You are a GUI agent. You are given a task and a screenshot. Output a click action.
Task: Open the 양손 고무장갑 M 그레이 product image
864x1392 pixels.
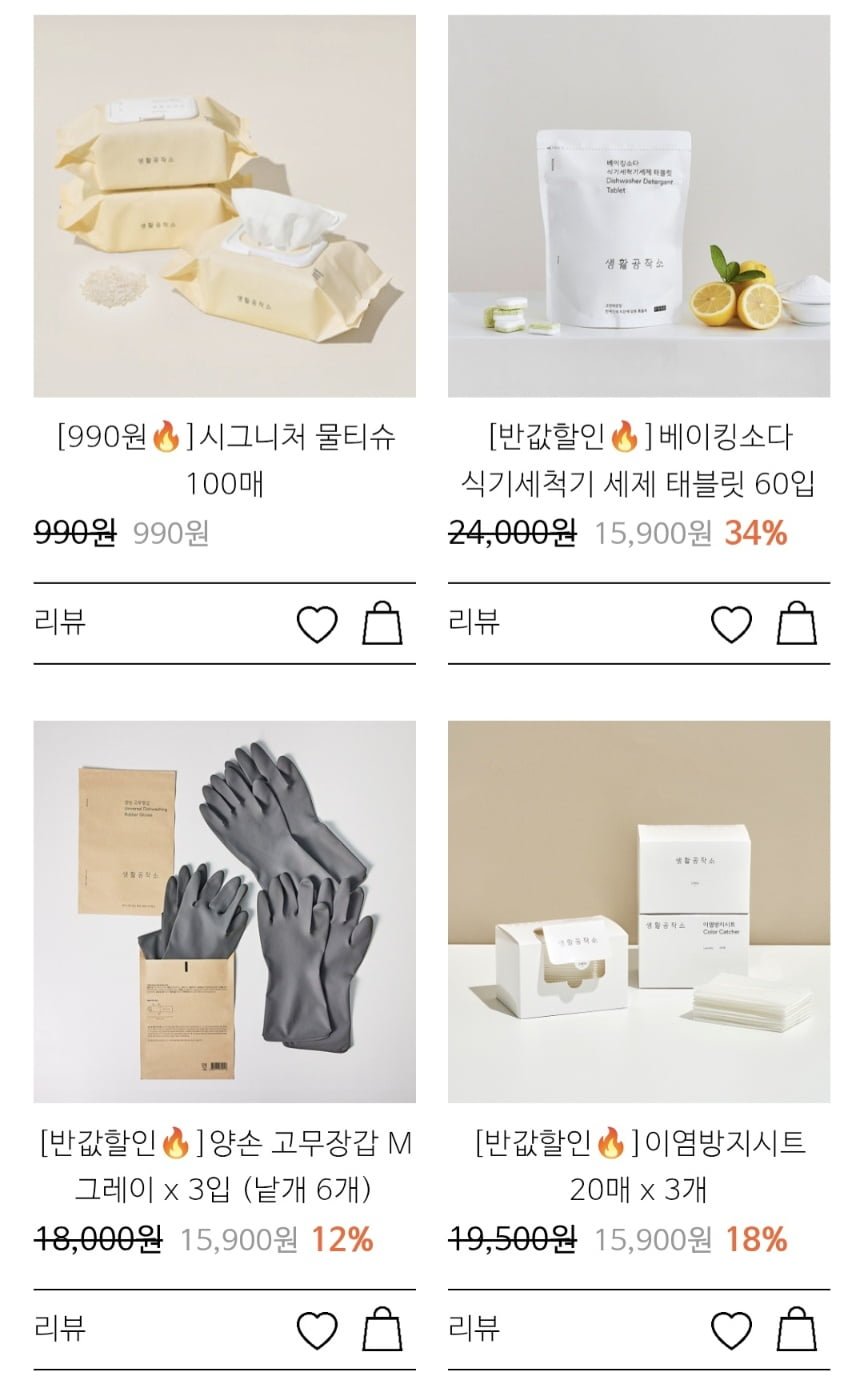[x=224, y=911]
